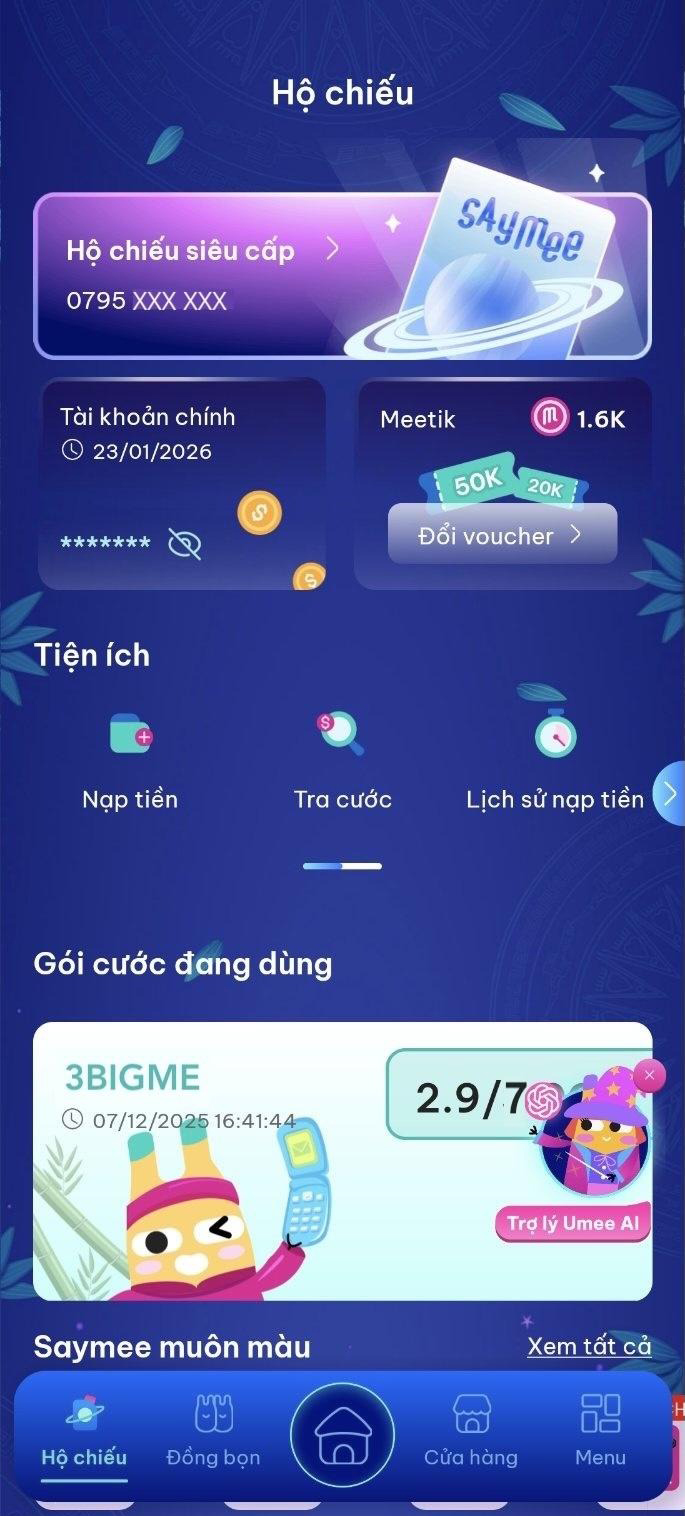Viewport: 685px width, 1516px height.
Task: Select the Hộ chiếu tab
Action: pos(84,1430)
